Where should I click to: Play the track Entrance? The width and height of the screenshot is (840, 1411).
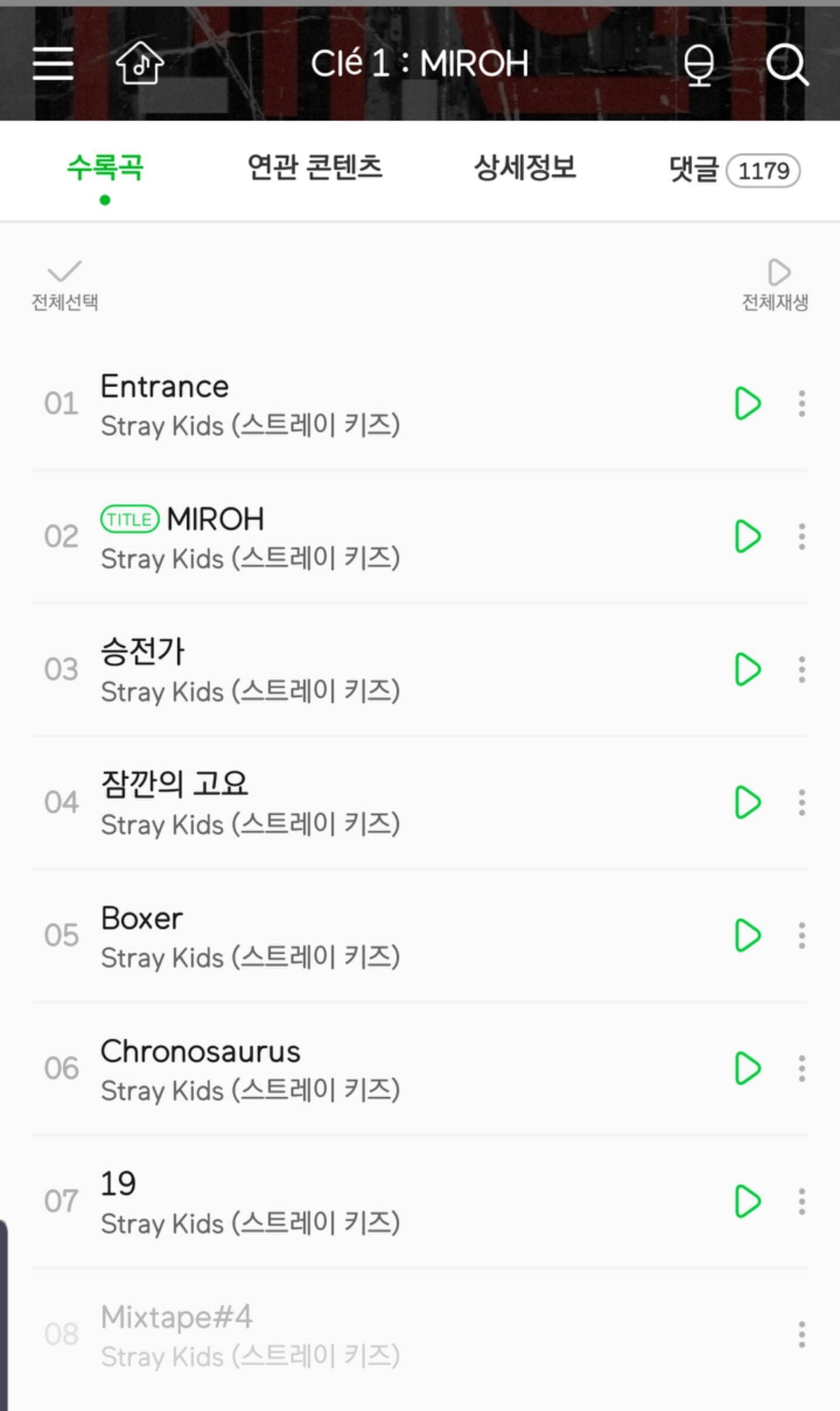[x=748, y=403]
